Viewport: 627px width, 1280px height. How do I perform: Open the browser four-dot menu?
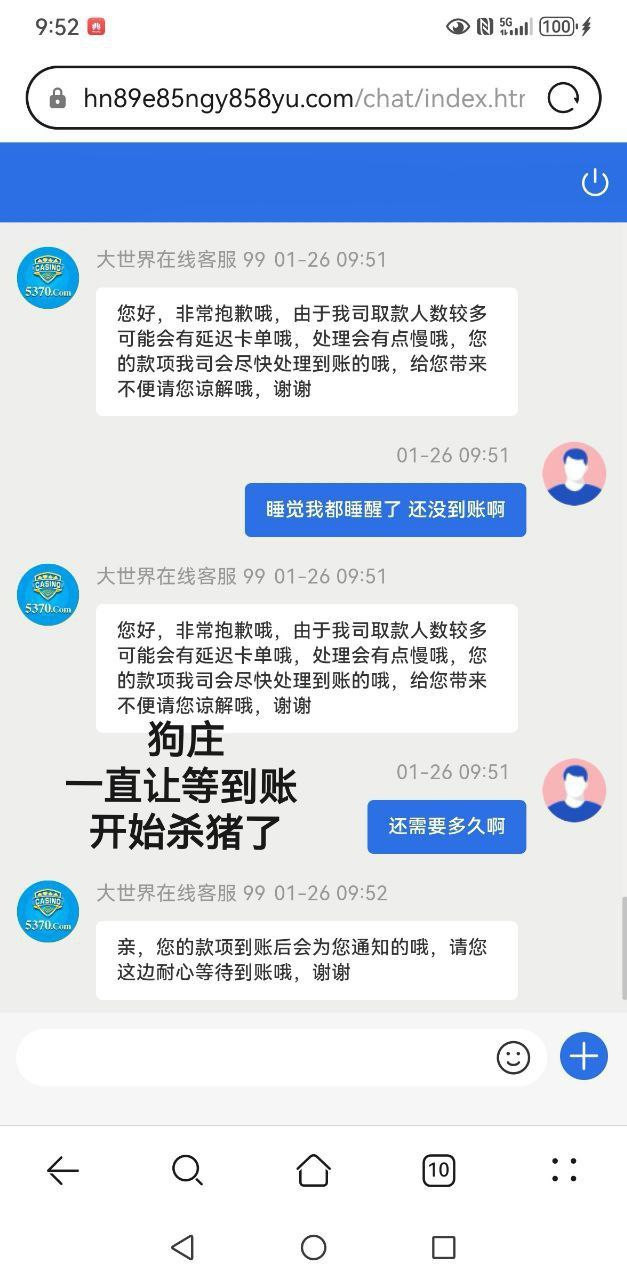pyautogui.click(x=564, y=1170)
